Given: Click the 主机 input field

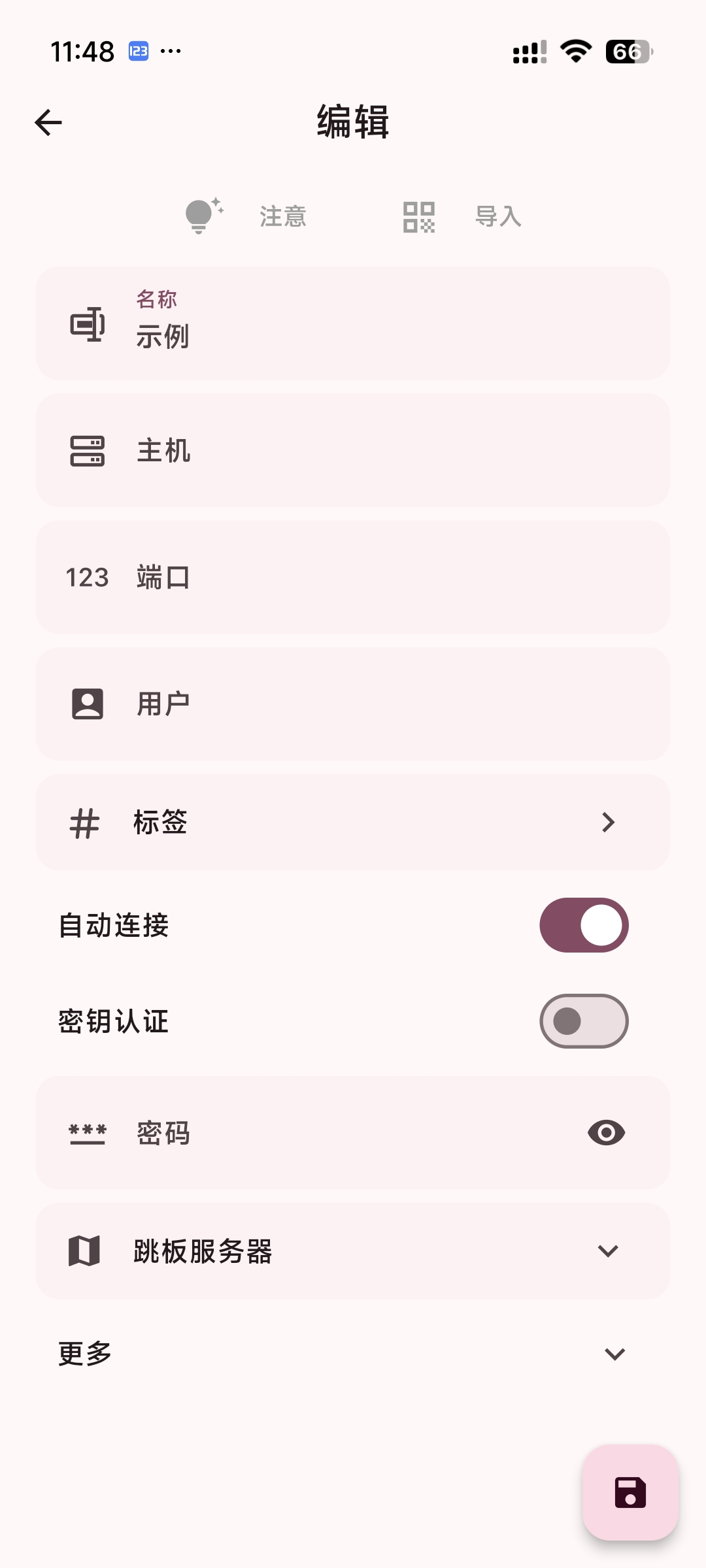Looking at the screenshot, I should [x=353, y=449].
